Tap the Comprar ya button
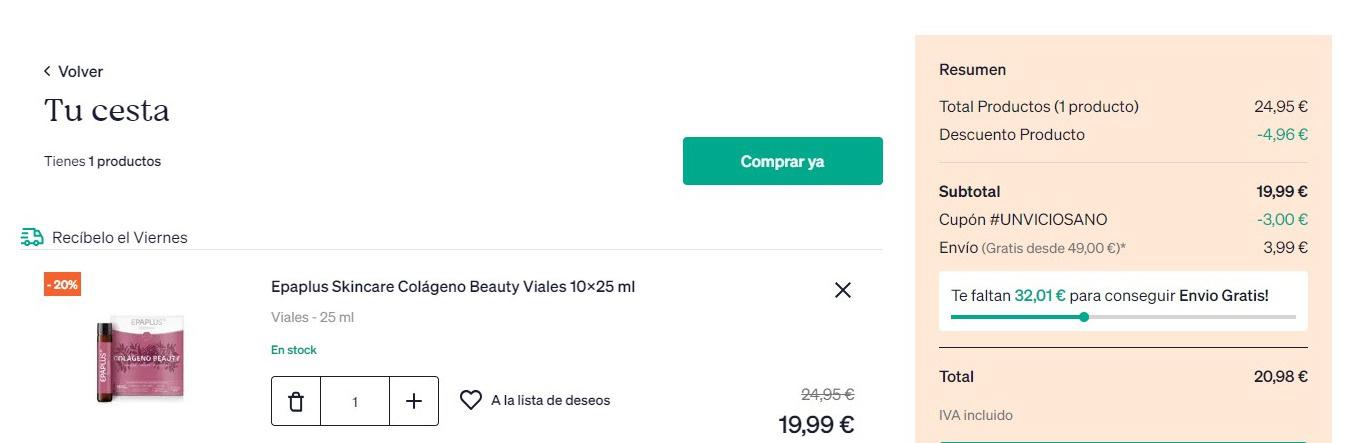This screenshot has width=1355, height=443. (x=782, y=161)
